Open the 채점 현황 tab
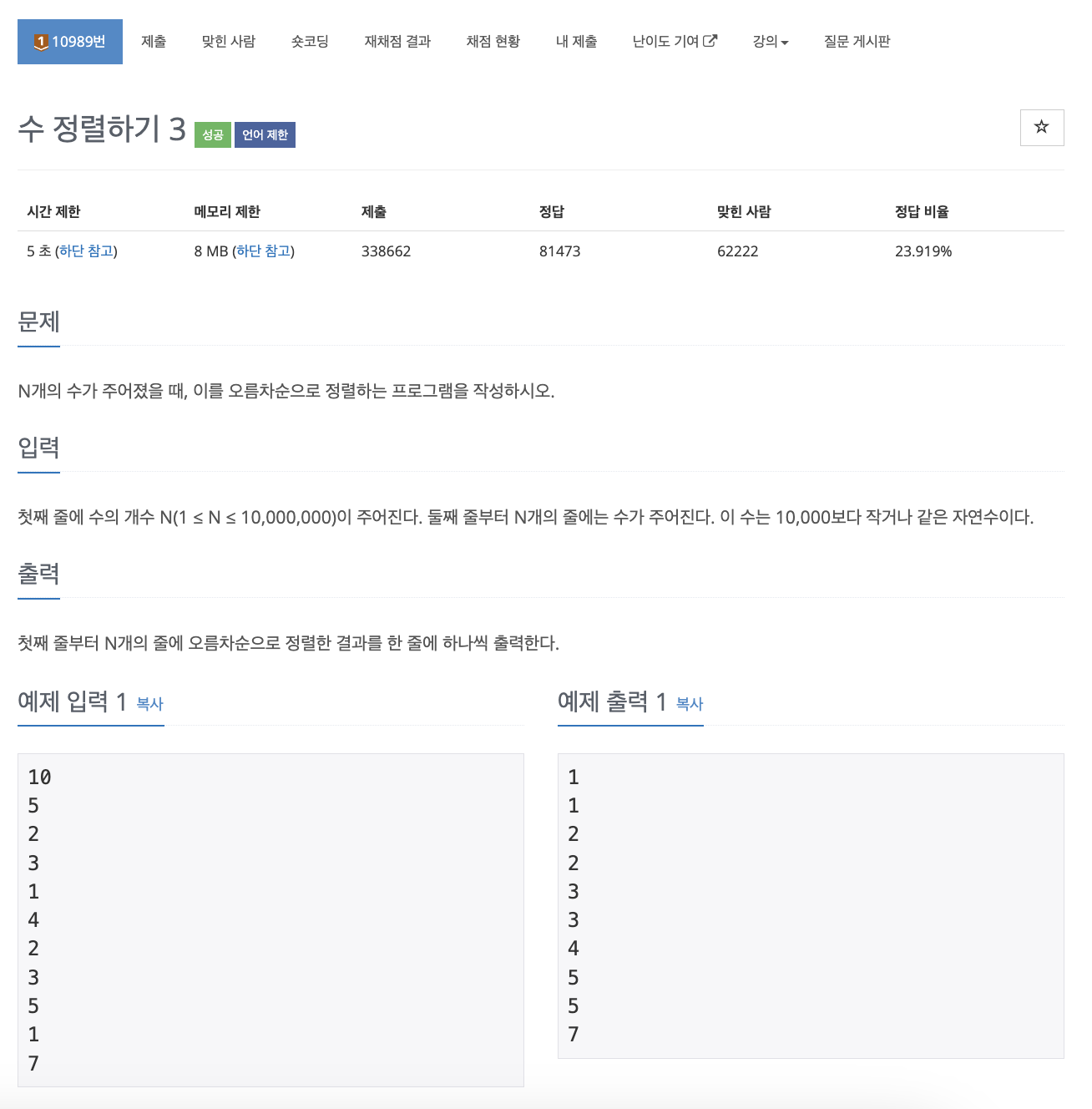Viewport: 1092px width, 1109px height. (x=493, y=42)
